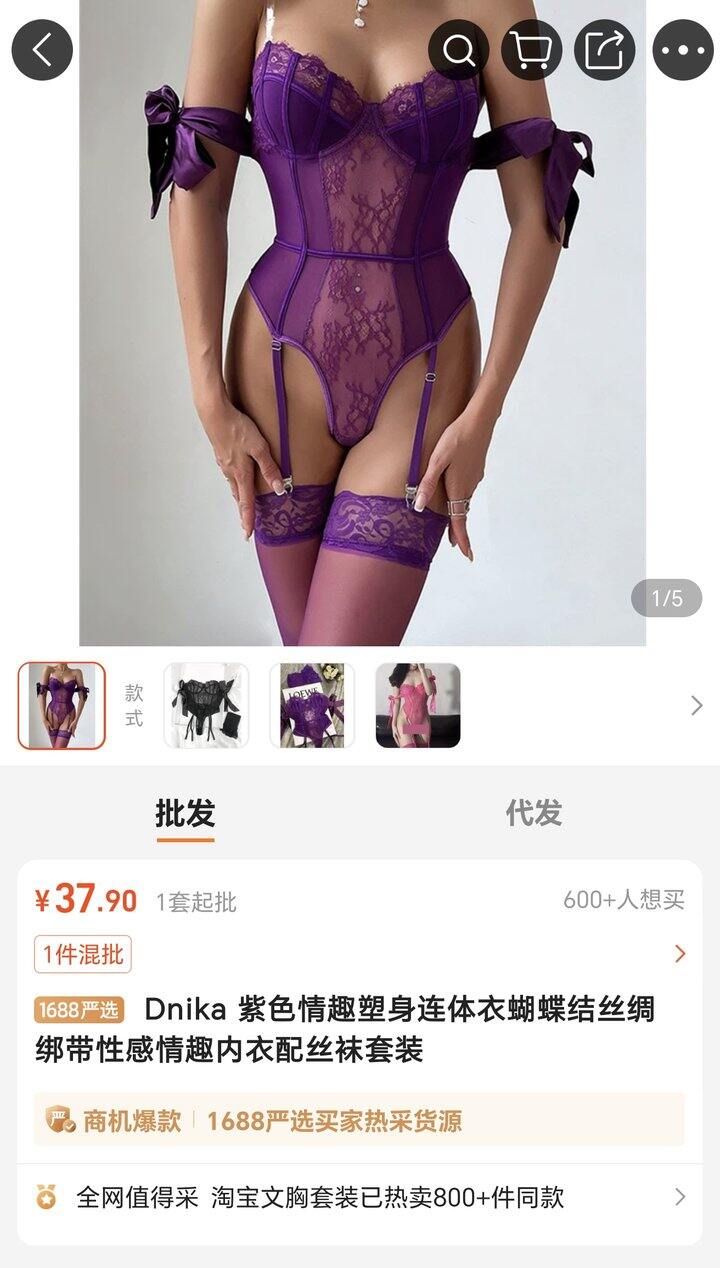View the purple flat-lay variant thumbnail

coord(312,706)
